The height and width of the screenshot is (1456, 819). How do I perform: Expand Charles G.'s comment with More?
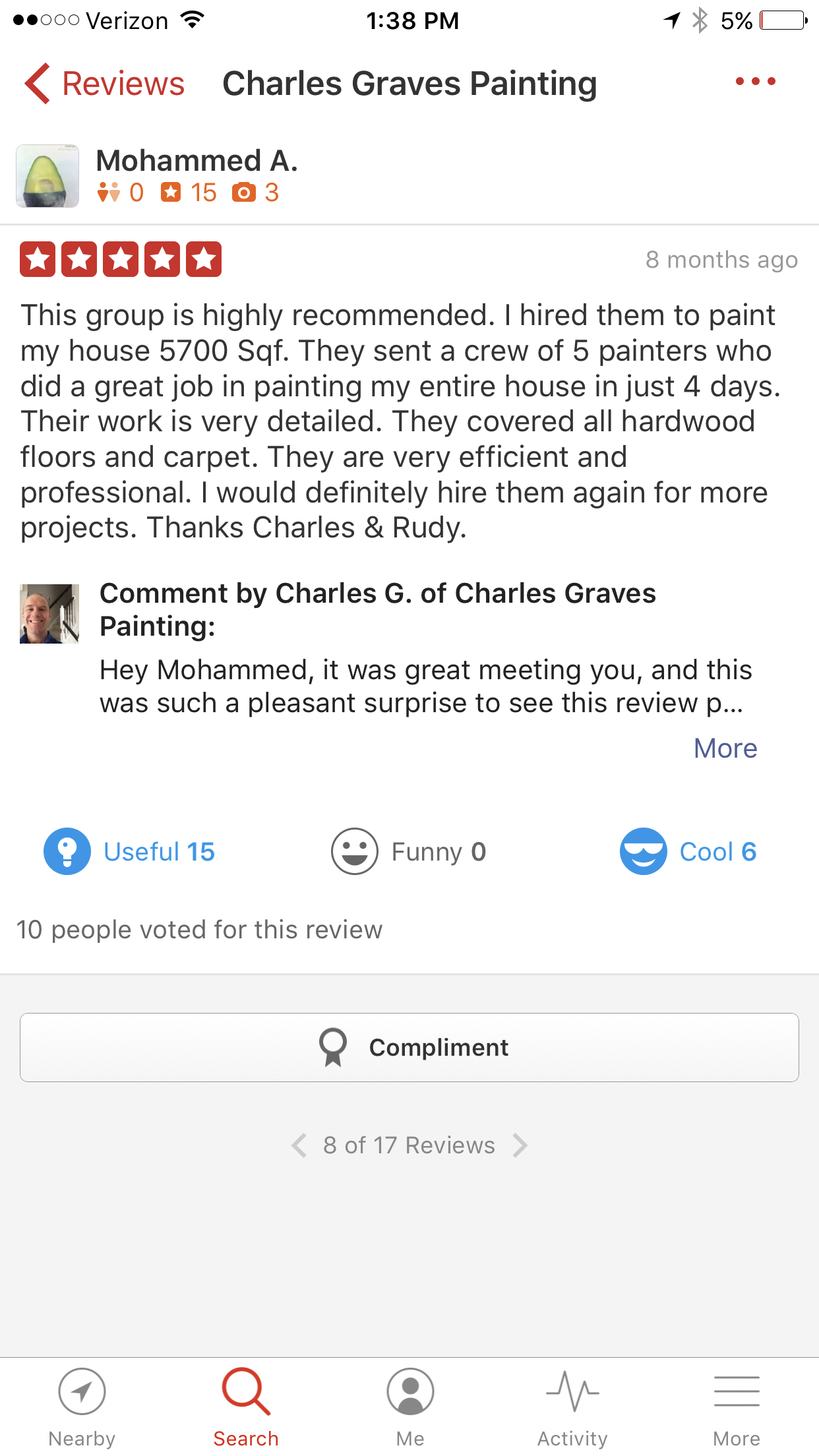725,748
